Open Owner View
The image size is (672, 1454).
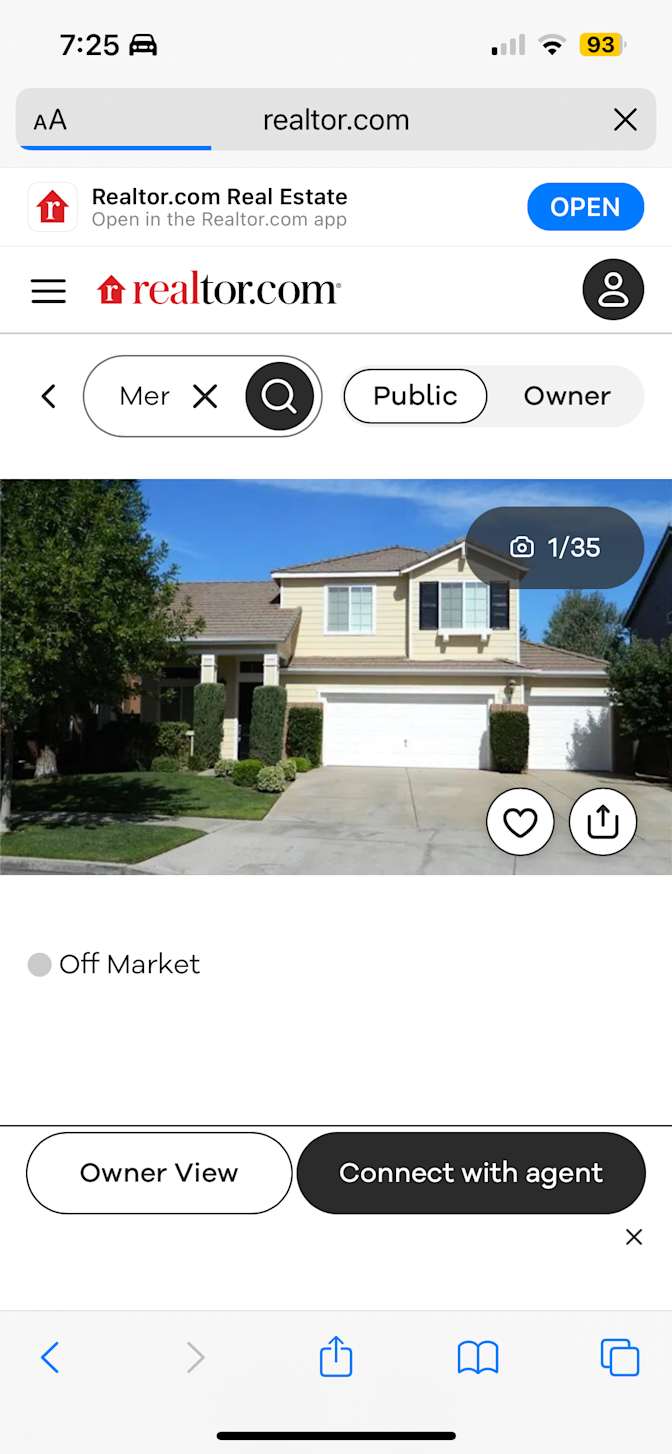click(x=159, y=1173)
